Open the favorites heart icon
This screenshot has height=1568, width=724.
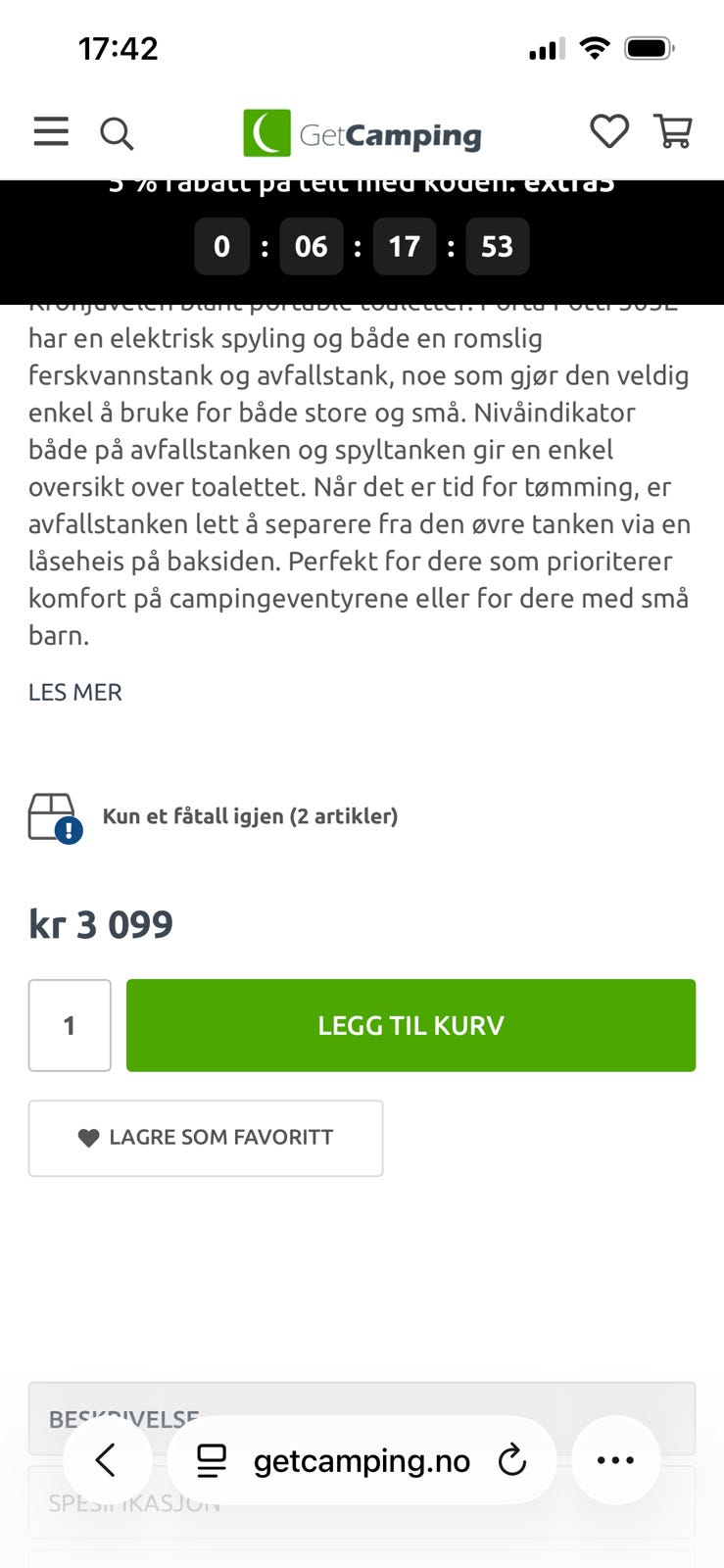[x=609, y=131]
